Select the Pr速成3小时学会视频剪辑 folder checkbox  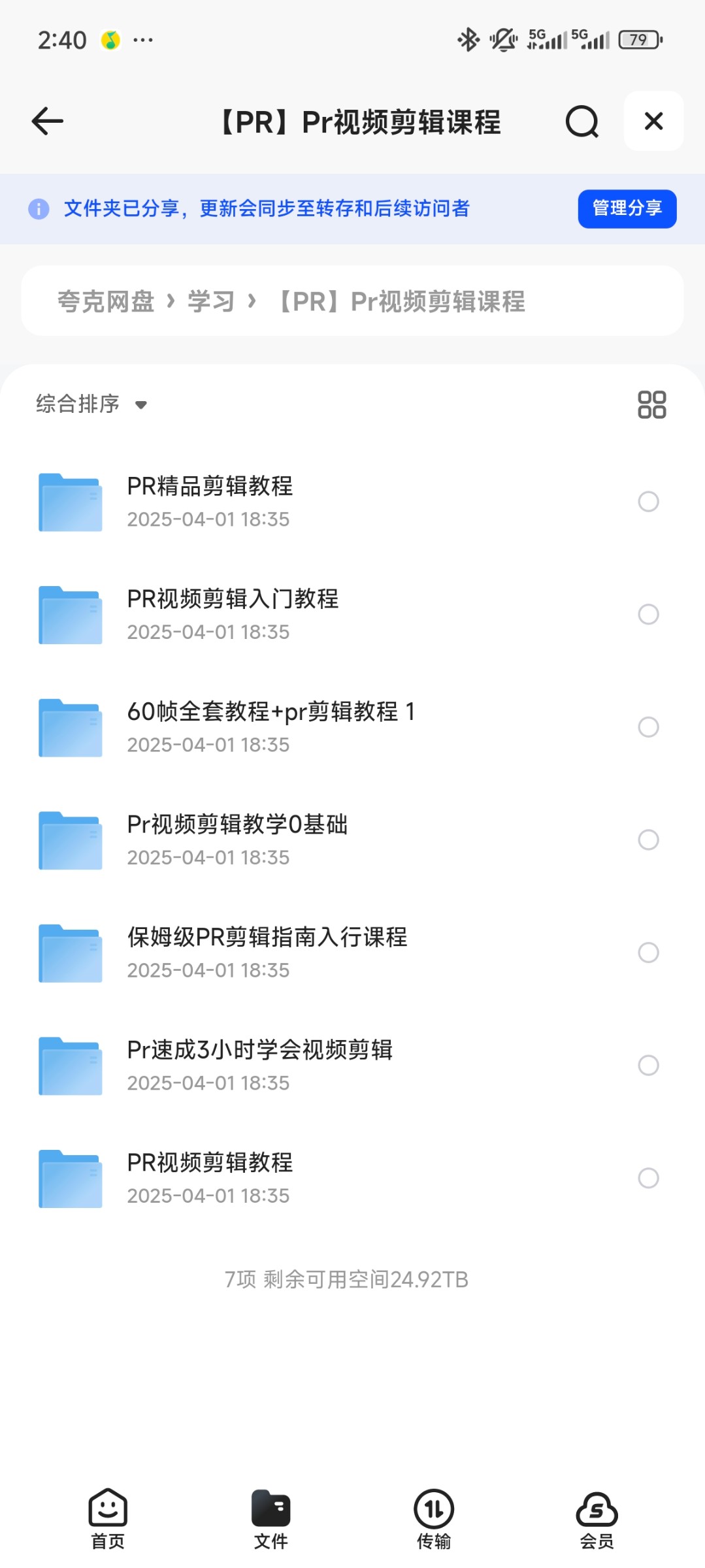(x=648, y=1065)
